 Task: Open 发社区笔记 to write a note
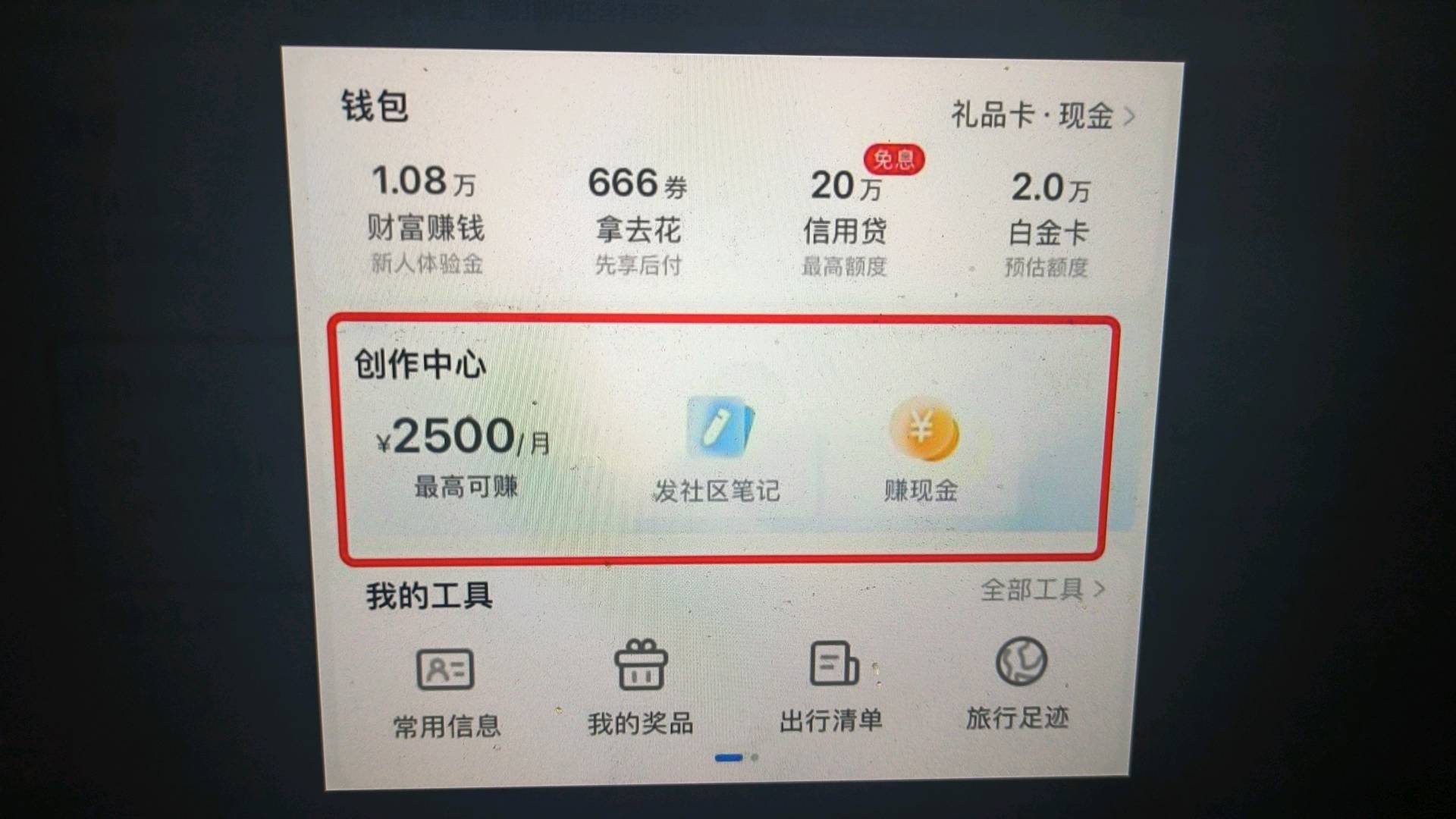[x=717, y=452]
